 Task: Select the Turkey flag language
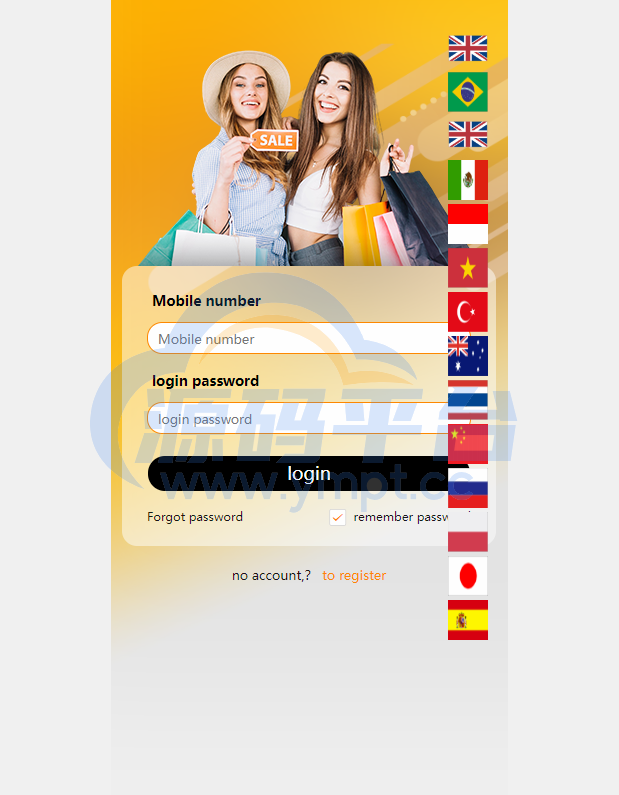(468, 312)
